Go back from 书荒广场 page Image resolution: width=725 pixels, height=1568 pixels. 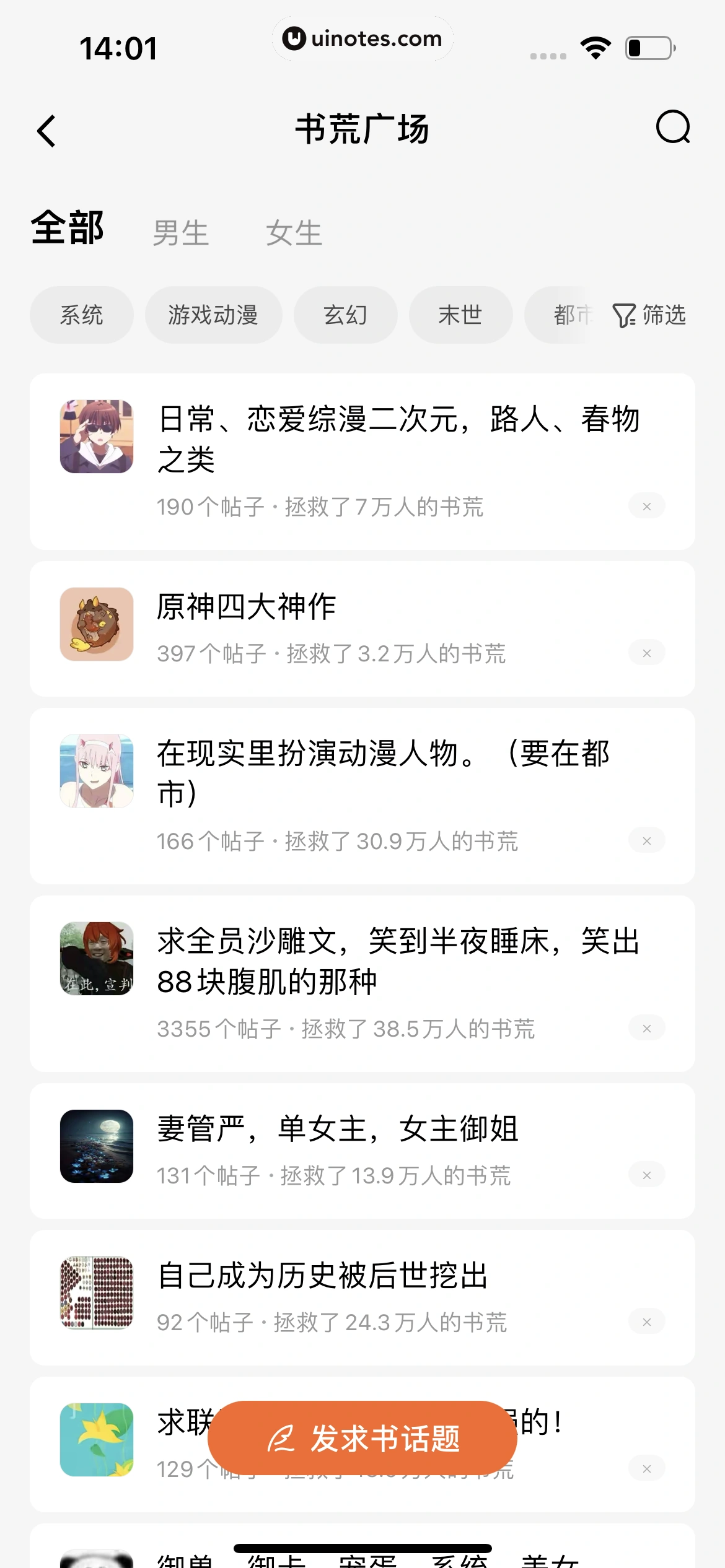pyautogui.click(x=46, y=131)
